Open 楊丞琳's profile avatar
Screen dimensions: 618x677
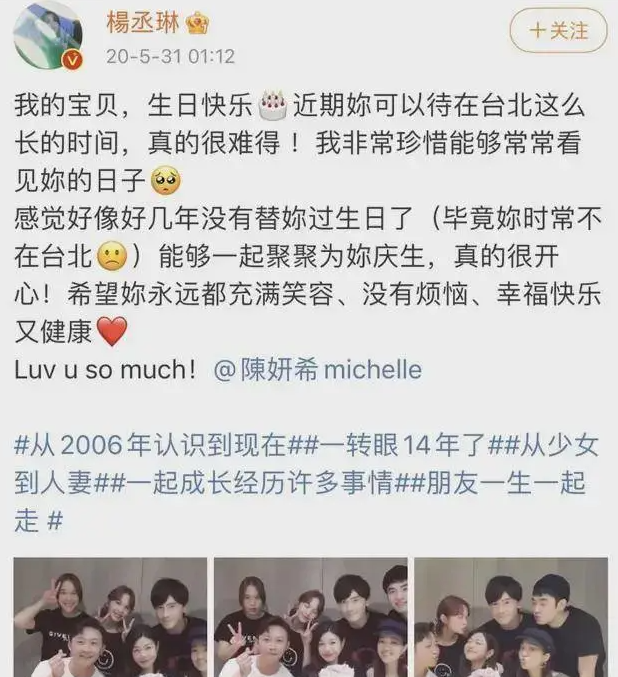pyautogui.click(x=48, y=35)
